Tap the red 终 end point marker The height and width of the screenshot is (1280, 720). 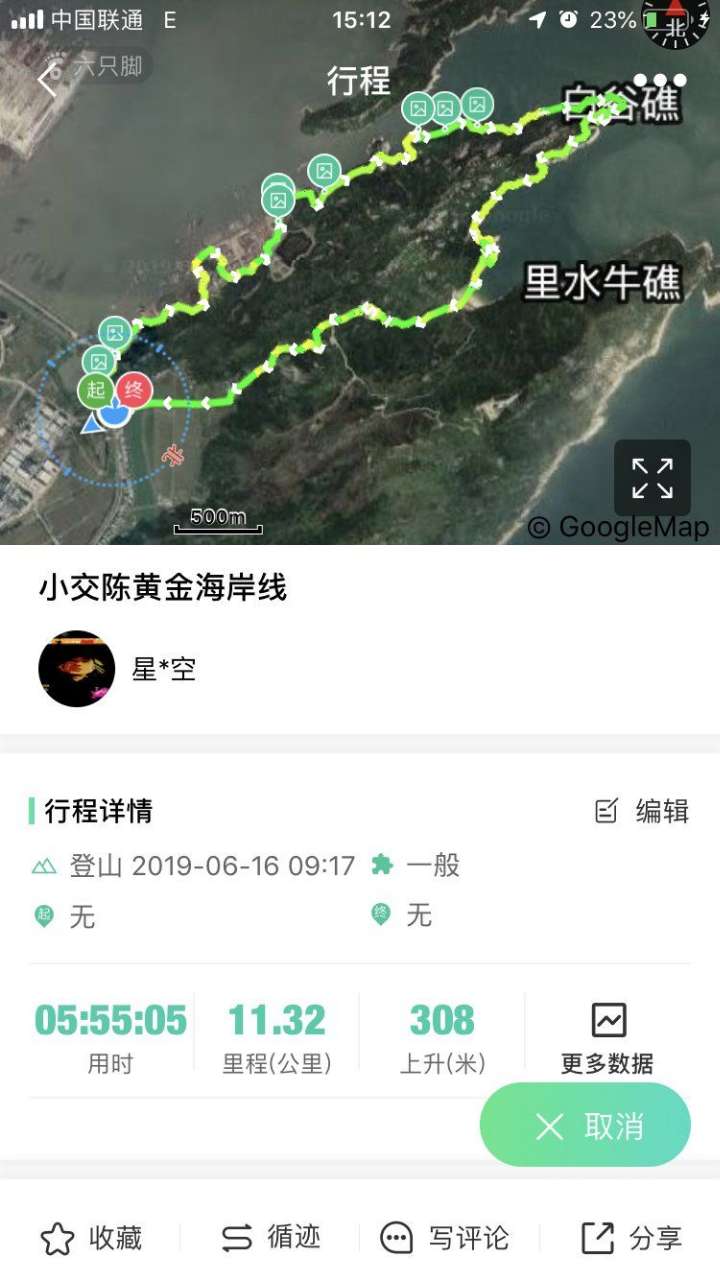pos(134,390)
